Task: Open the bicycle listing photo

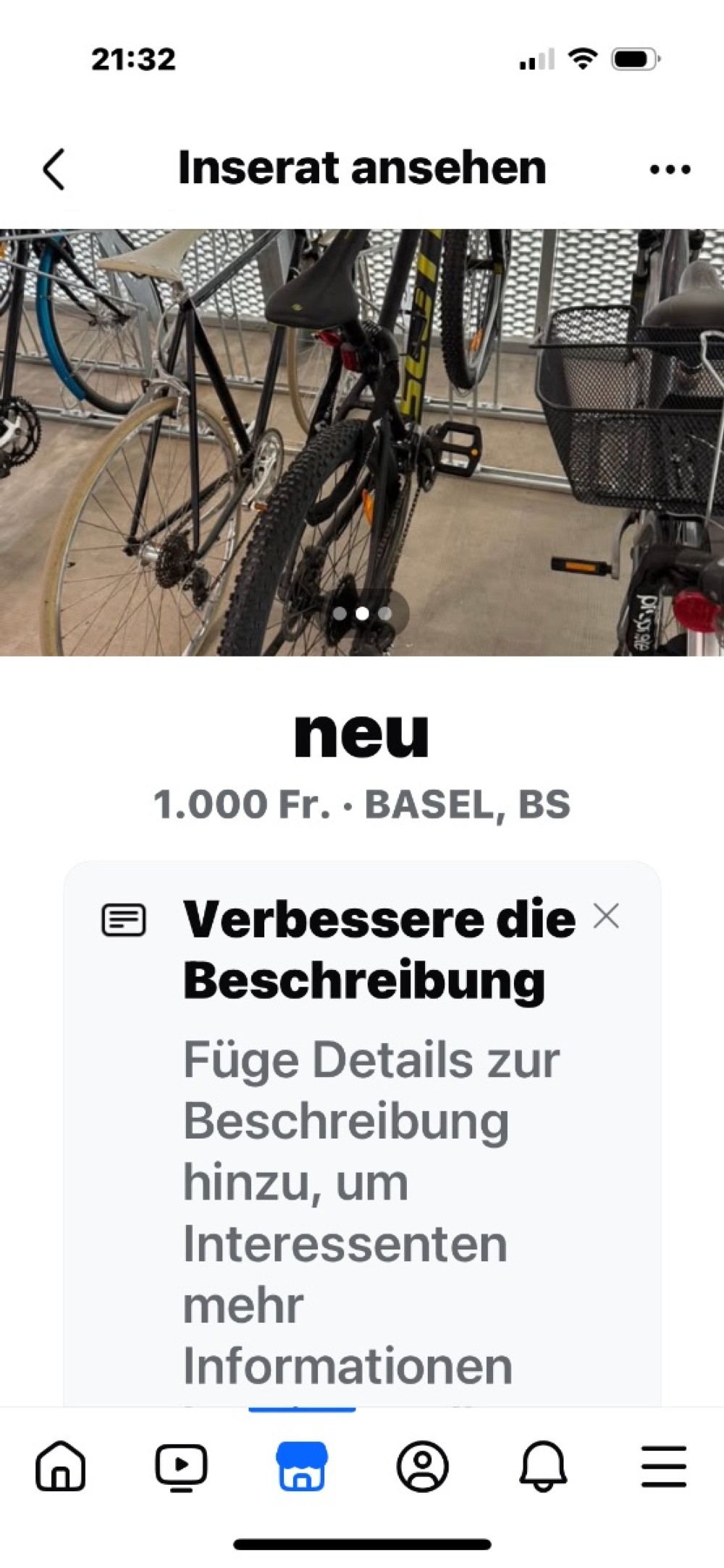Action: 362,442
